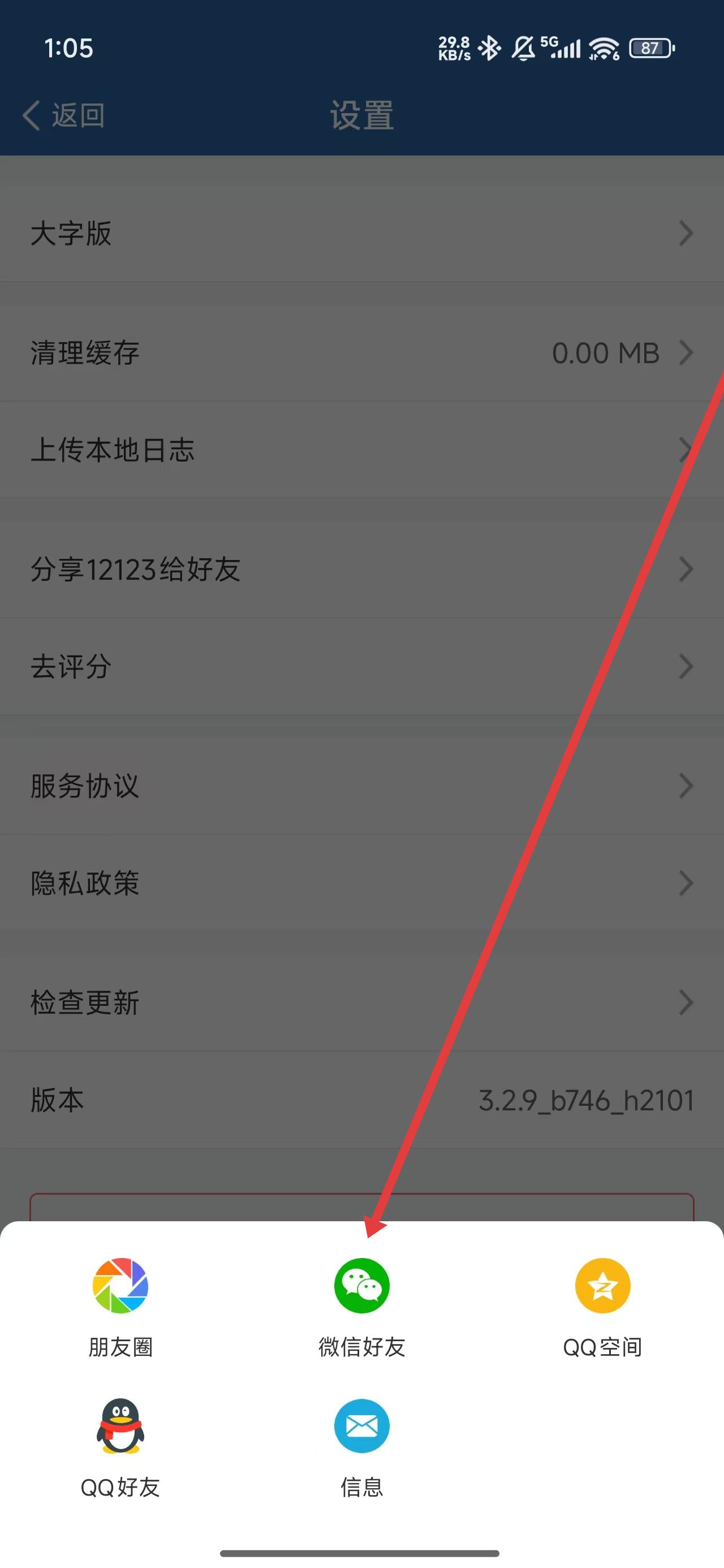Viewport: 724px width, 1568px height.
Task: Open the 隐私政策 page
Action: tap(361, 882)
